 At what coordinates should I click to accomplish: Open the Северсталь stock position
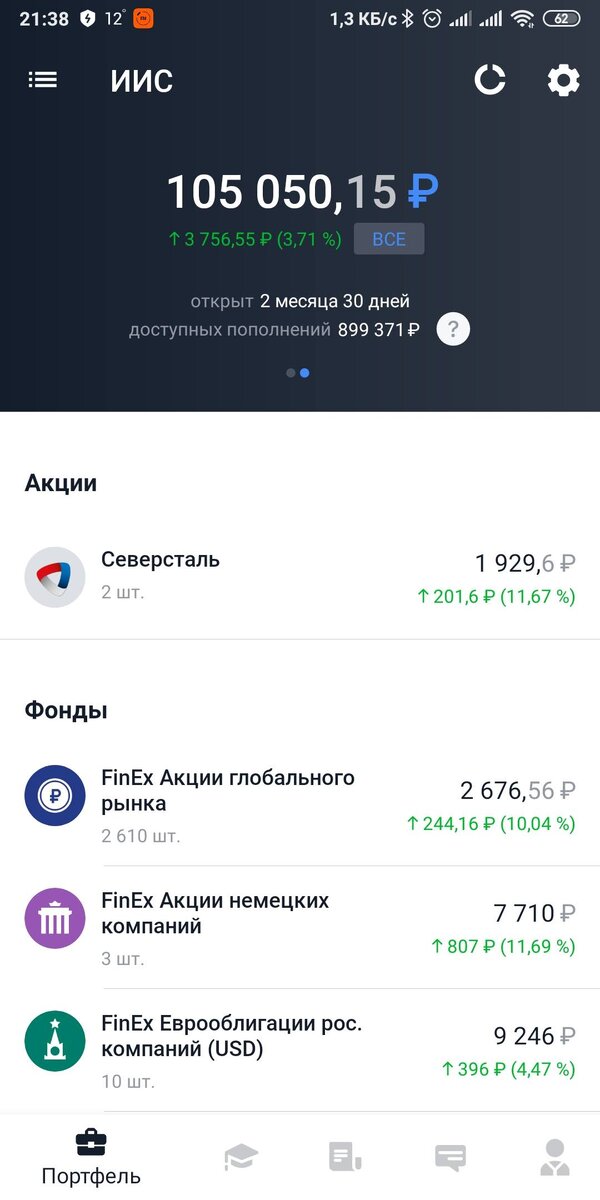click(300, 577)
